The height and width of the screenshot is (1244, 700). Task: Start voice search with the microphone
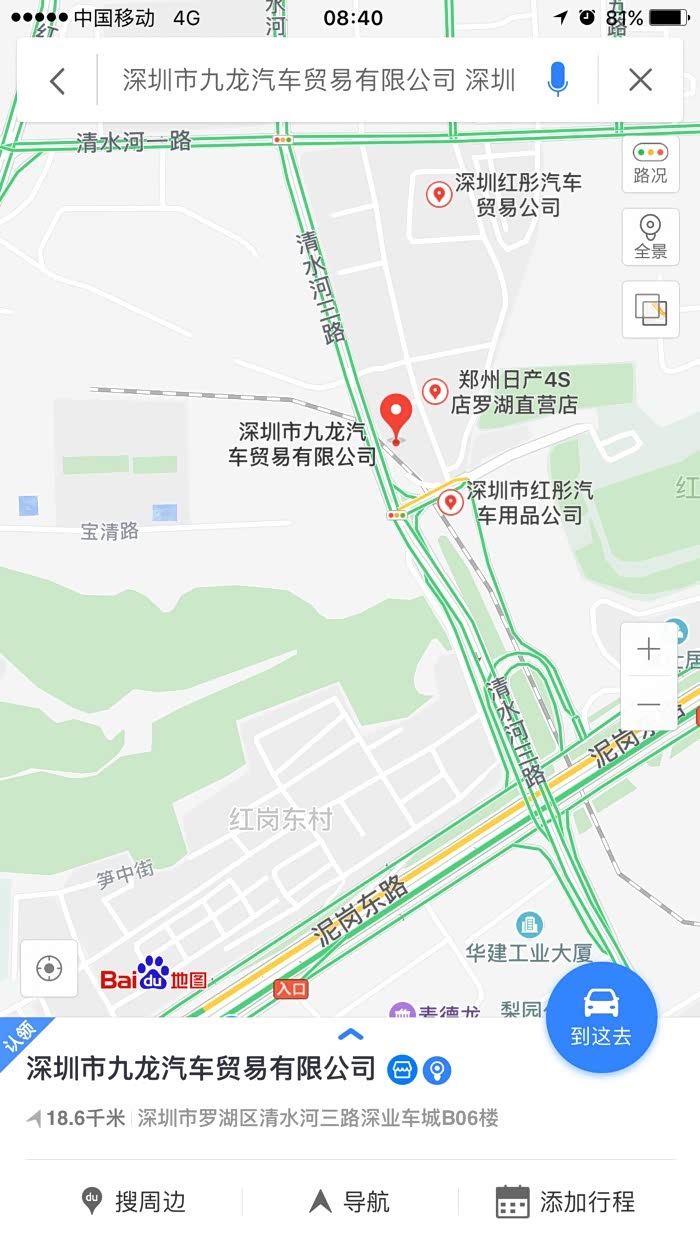(558, 80)
